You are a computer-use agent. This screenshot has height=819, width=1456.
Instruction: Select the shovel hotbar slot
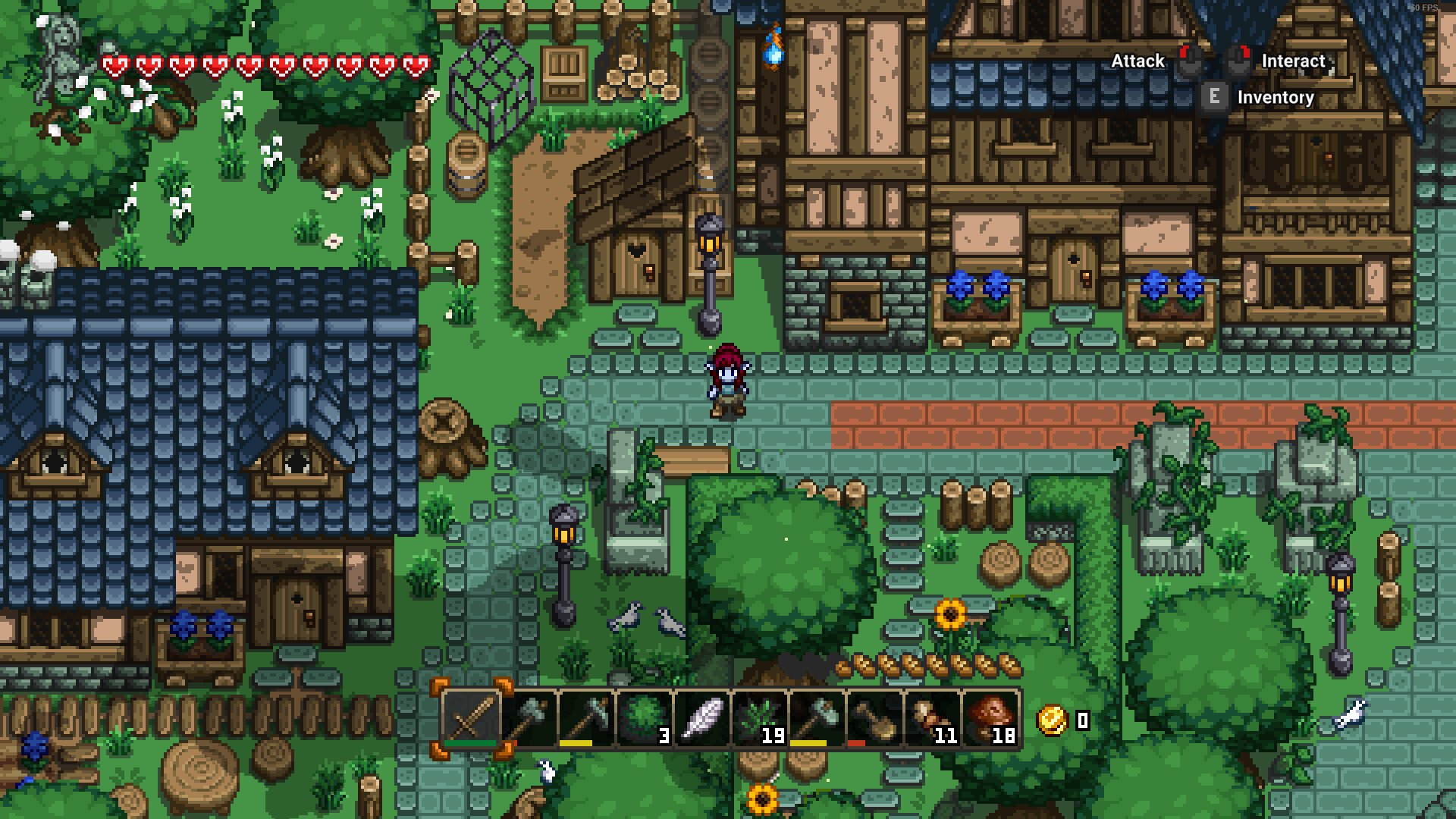(874, 718)
